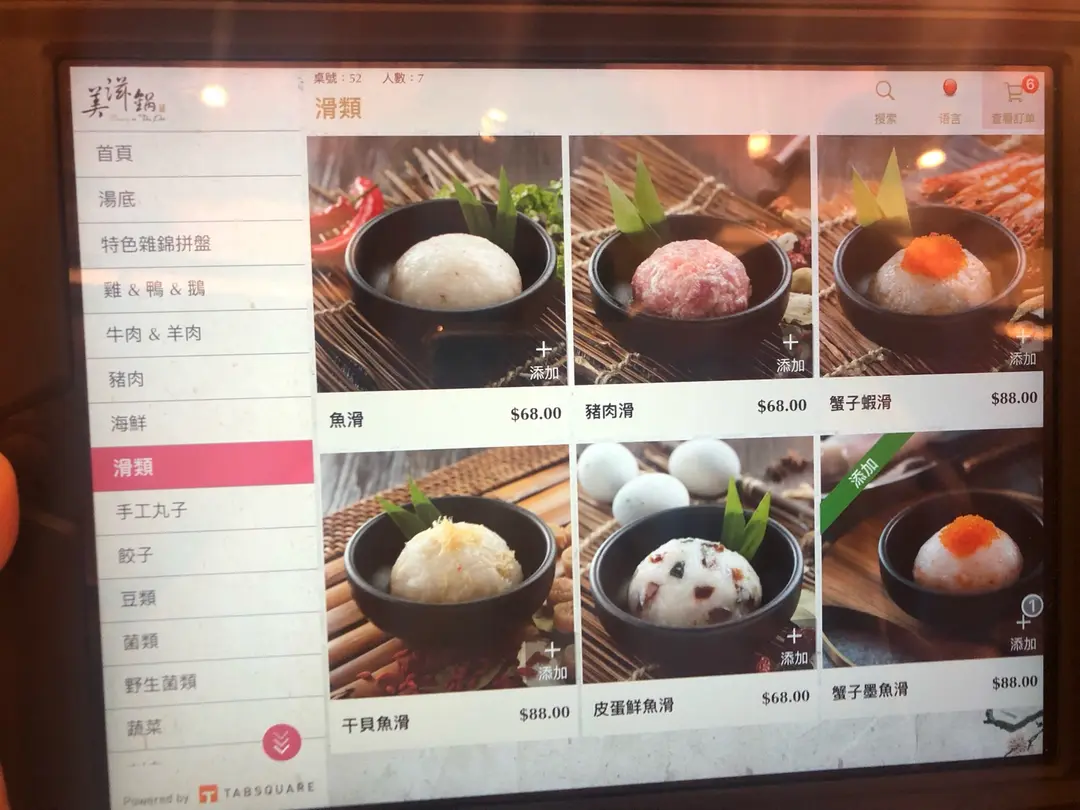
Task: Add 蟹子蝦滑 to the order
Action: (1022, 347)
